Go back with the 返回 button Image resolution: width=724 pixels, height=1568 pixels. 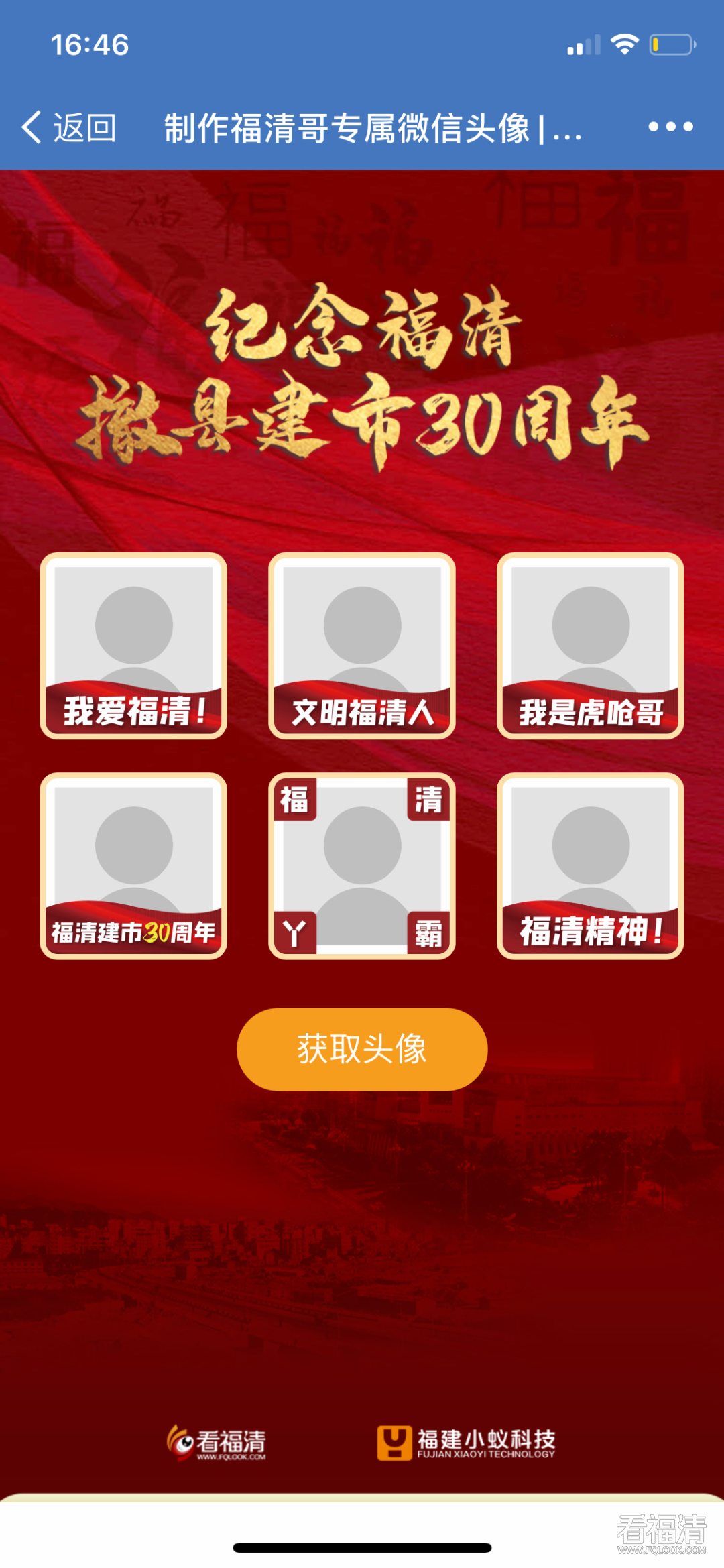[x=69, y=127]
